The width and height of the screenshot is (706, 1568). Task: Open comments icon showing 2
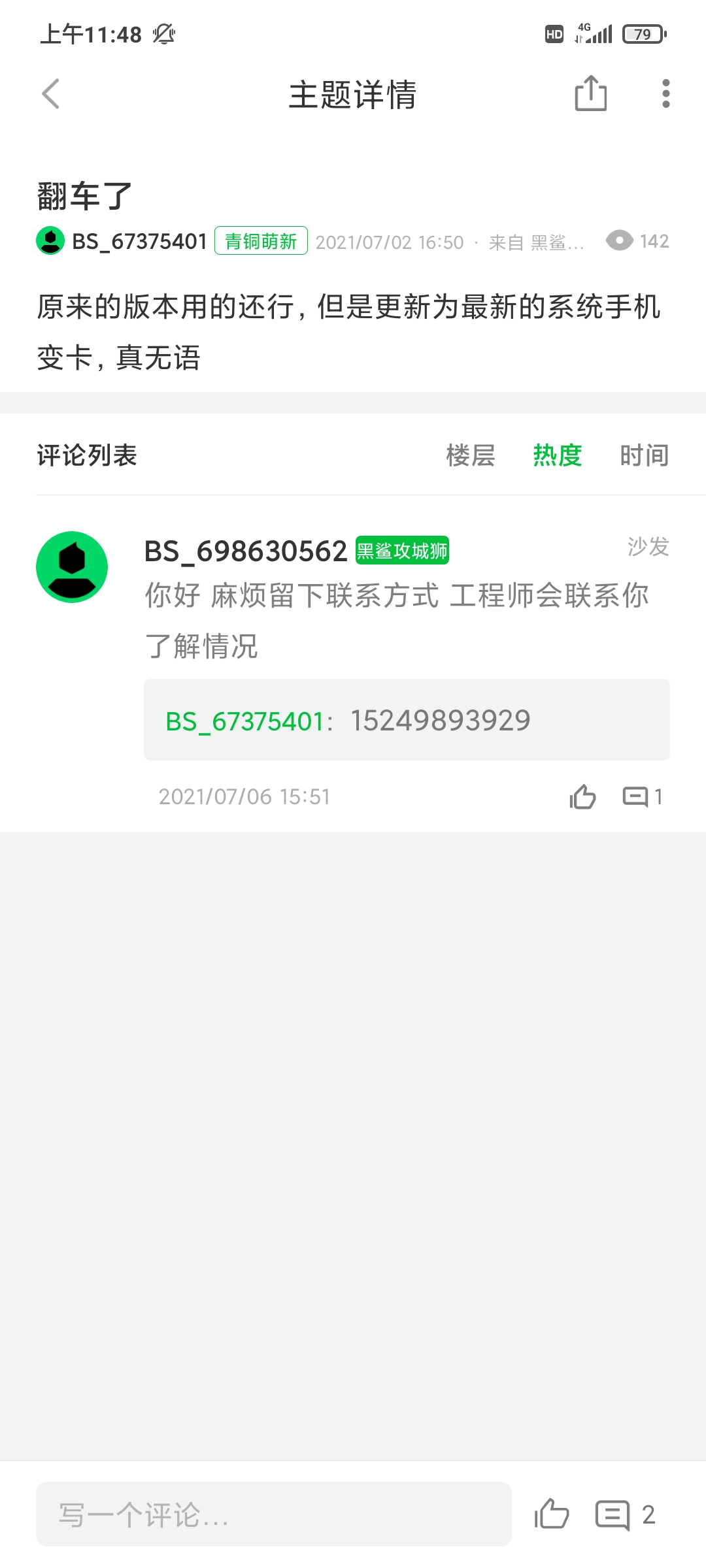tap(625, 1514)
